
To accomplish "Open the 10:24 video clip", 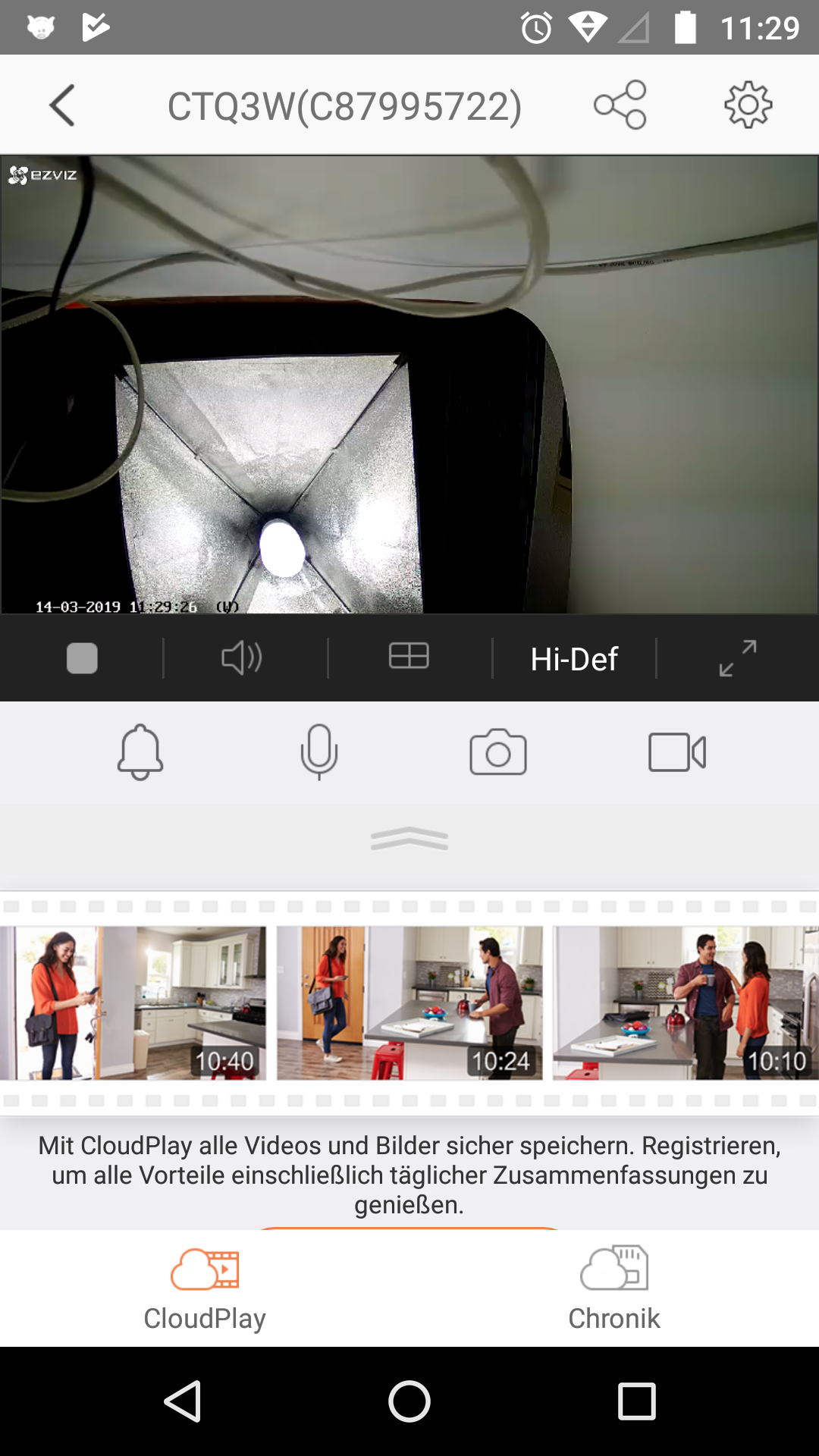I will pos(409,1003).
